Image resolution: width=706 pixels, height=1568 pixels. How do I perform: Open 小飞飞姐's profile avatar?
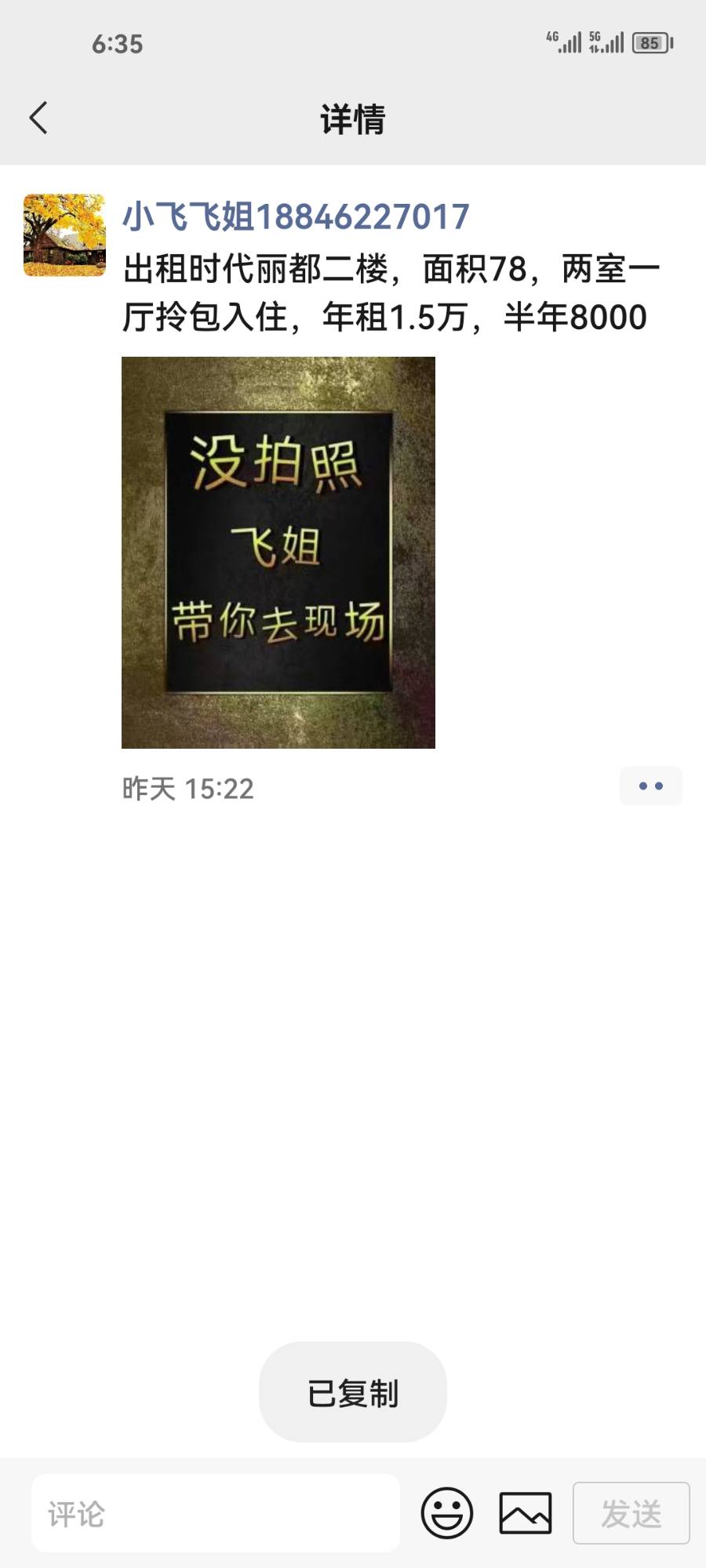64,235
